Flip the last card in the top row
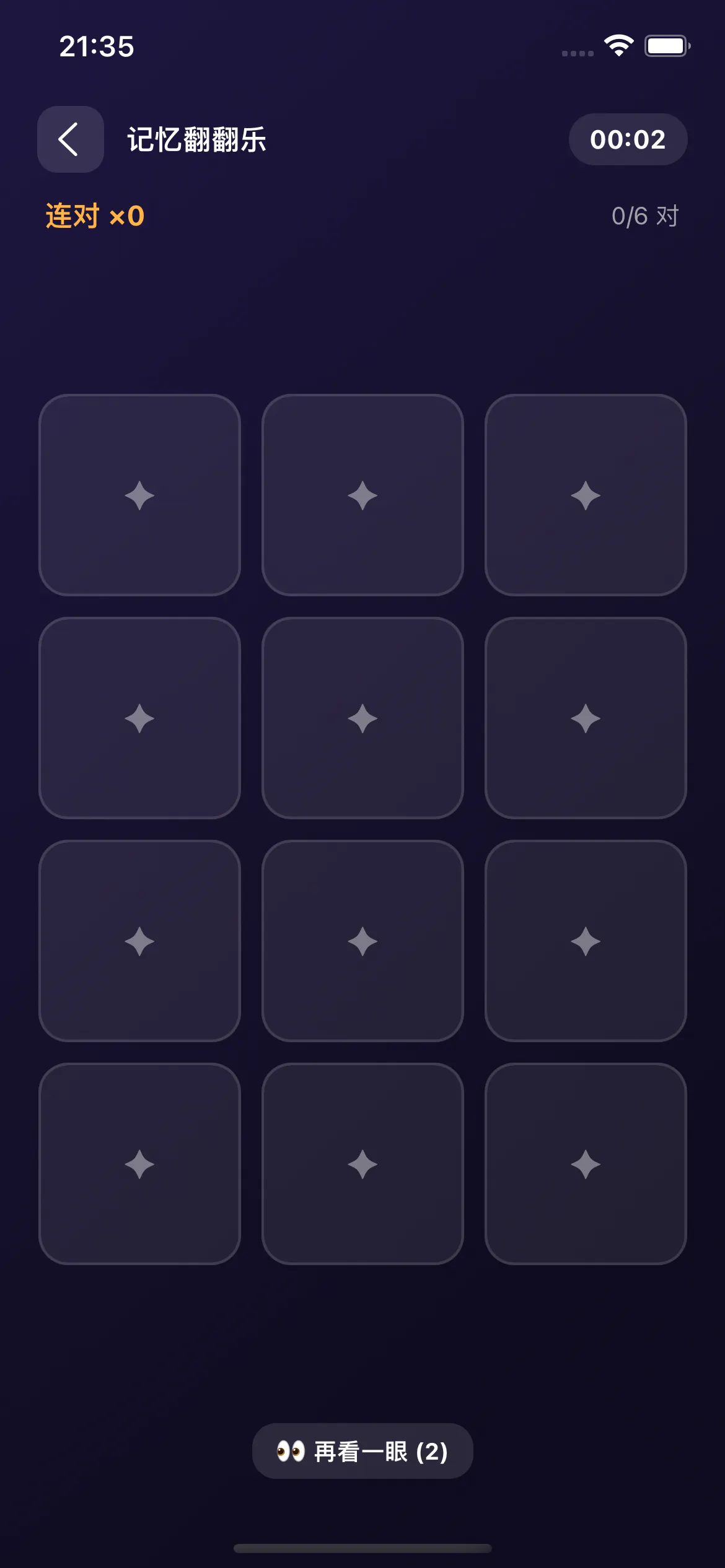This screenshot has width=725, height=1568. [x=586, y=495]
